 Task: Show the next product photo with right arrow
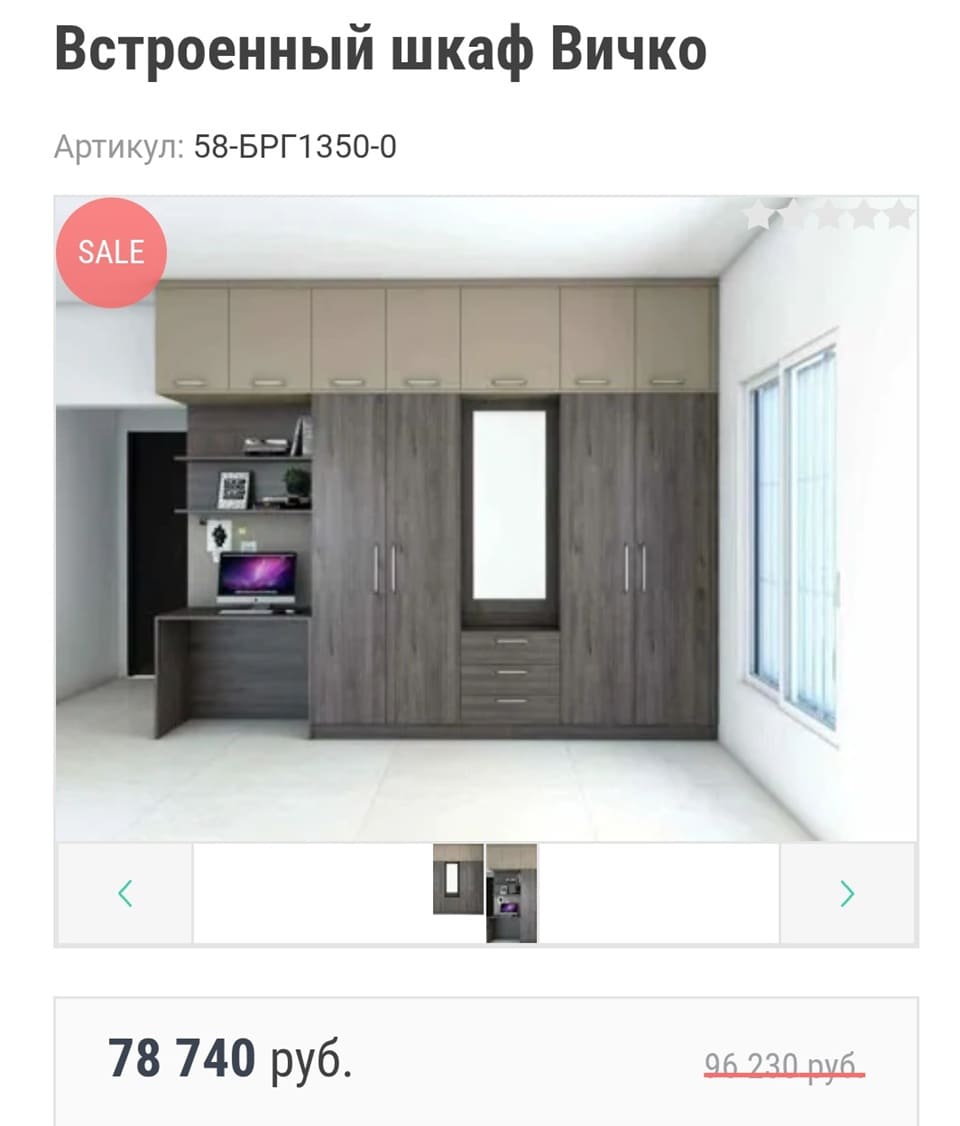click(847, 893)
